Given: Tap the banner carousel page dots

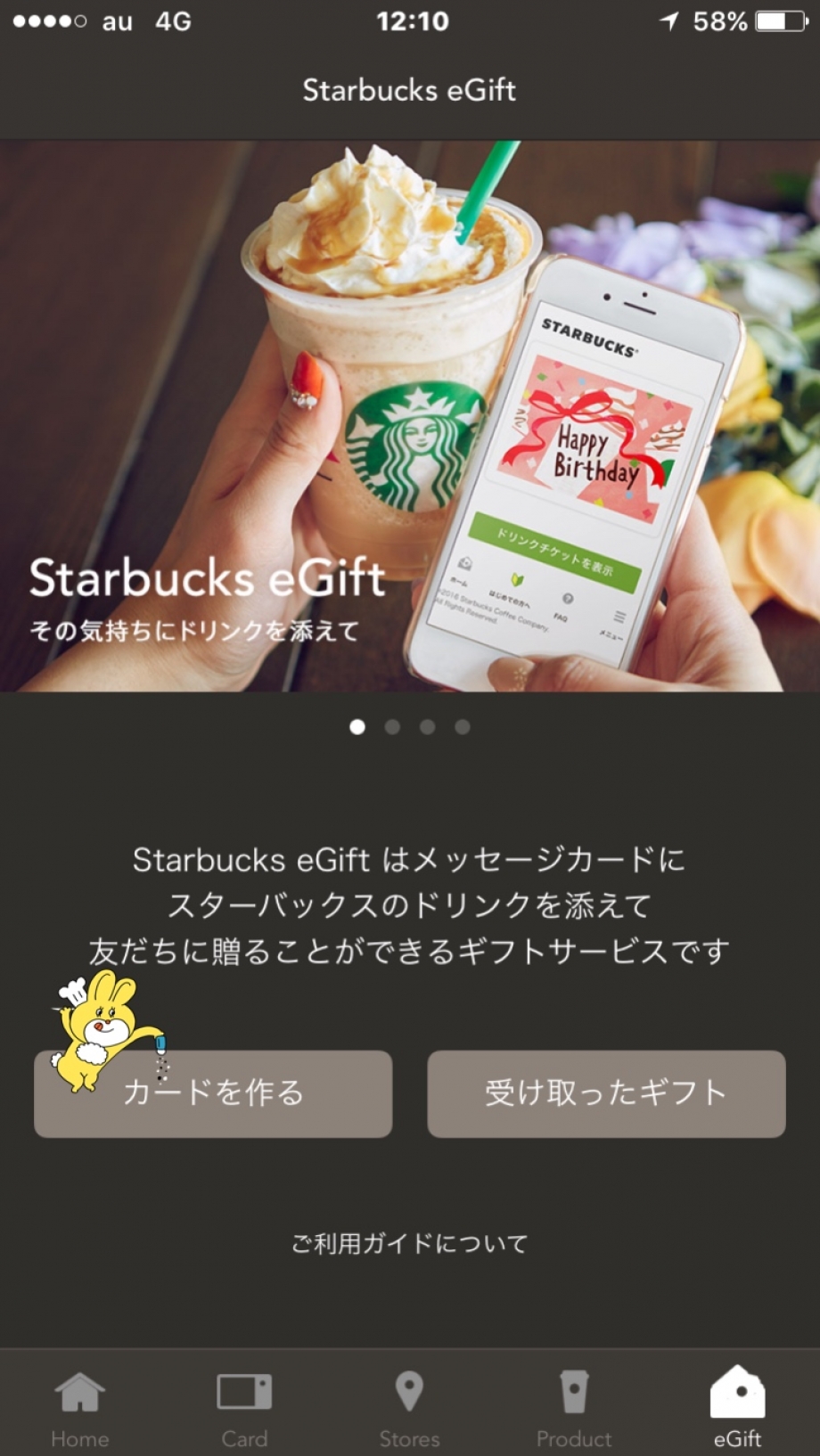Looking at the screenshot, I should [410, 727].
